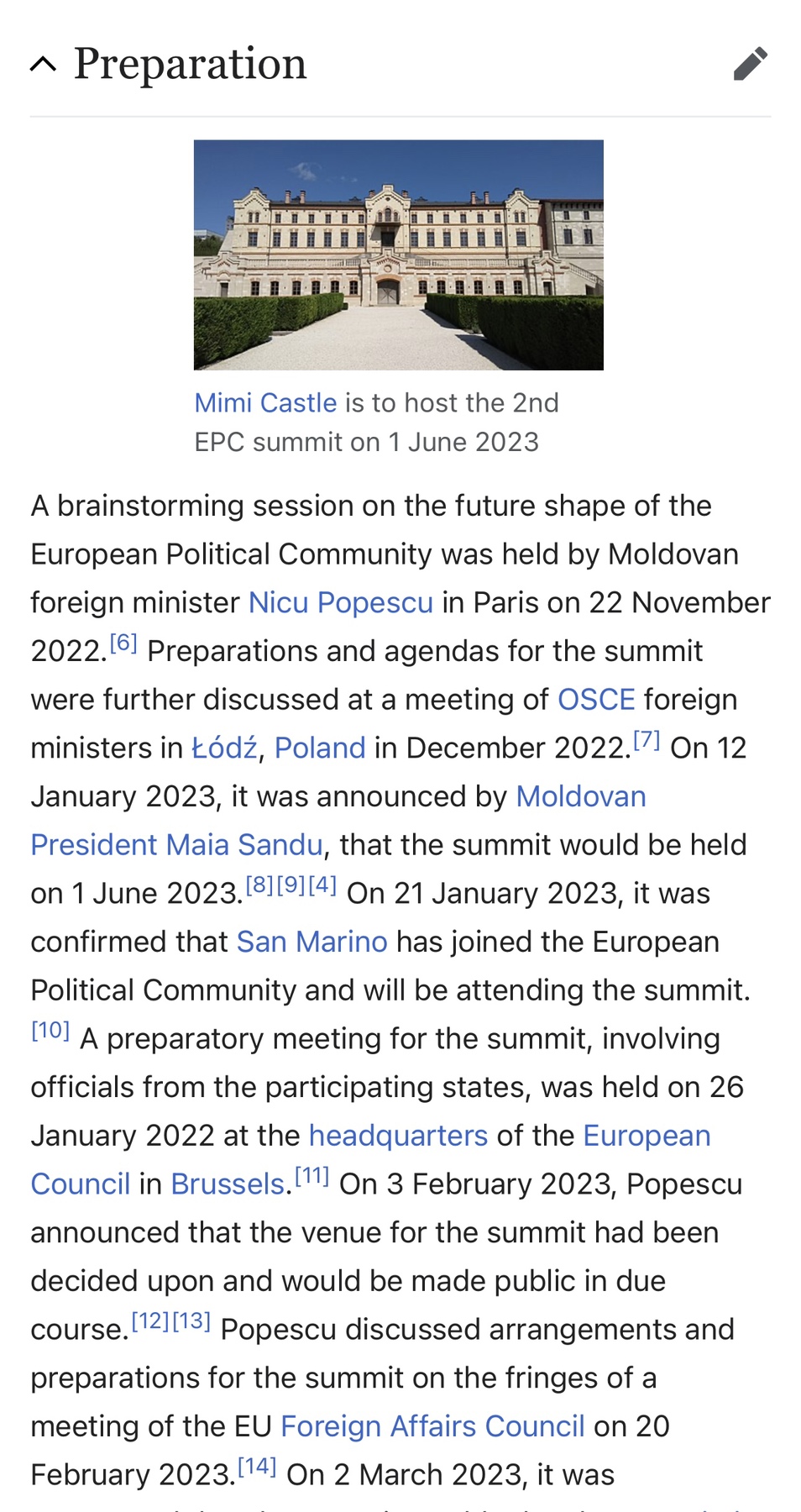
Task: Open the Mimi Castle link in caption
Action: point(265,403)
